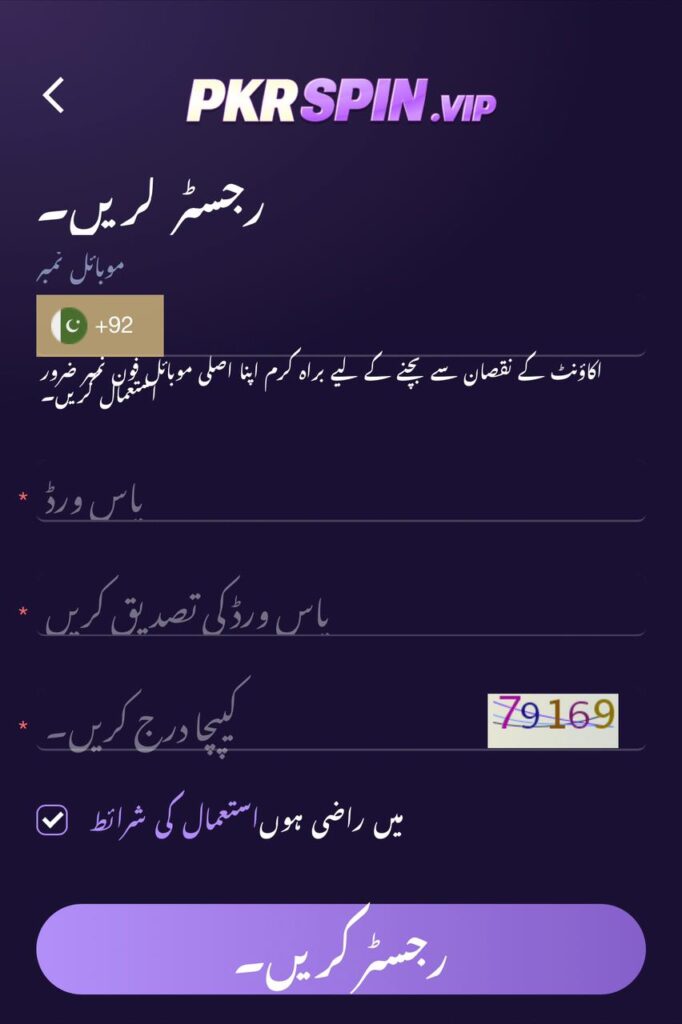The height and width of the screenshot is (1024, 682).
Task: Go back using the top arrow
Action: click(54, 95)
